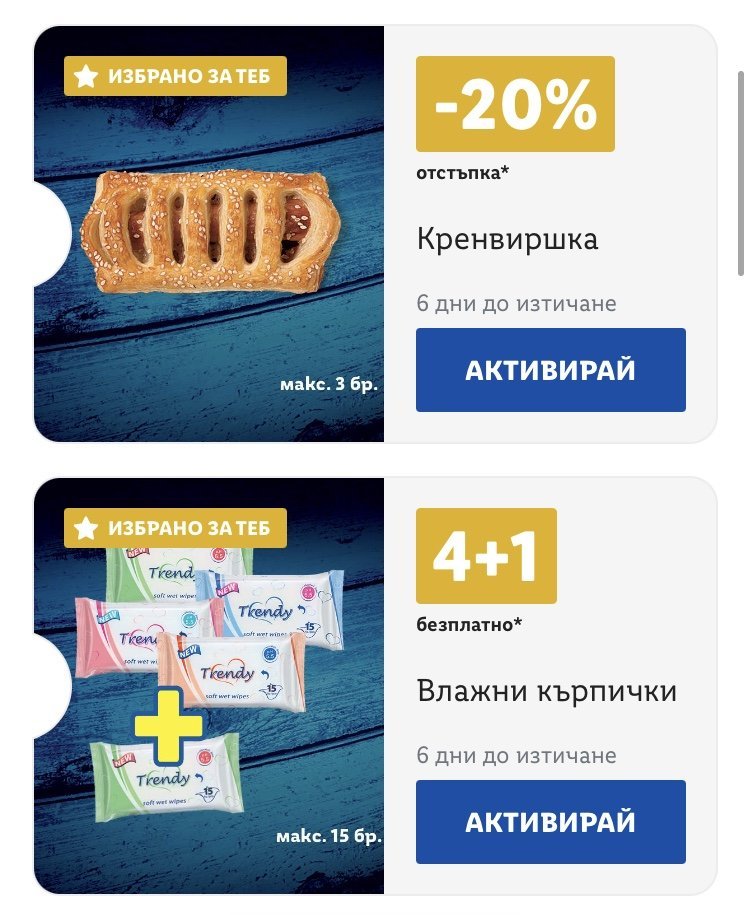
Task: Activate the Кренвиршка -20% coupon
Action: point(550,370)
